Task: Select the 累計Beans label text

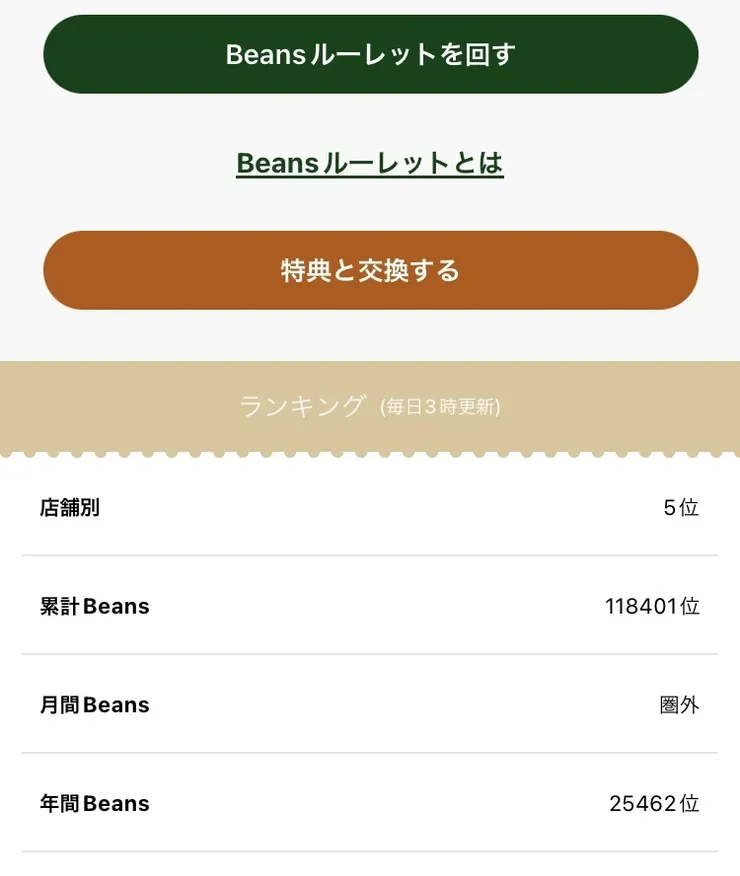Action: [x=95, y=606]
